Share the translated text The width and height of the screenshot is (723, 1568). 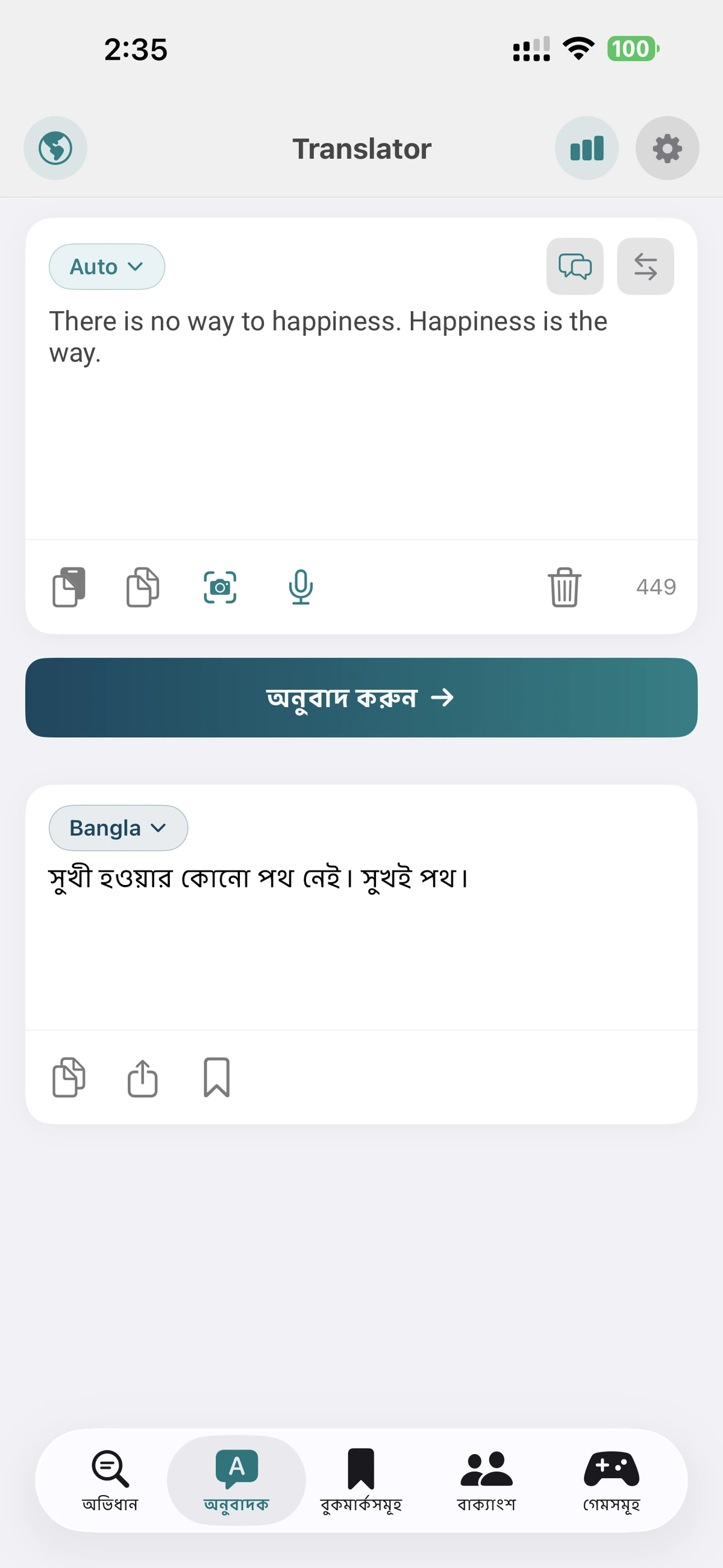point(142,1077)
